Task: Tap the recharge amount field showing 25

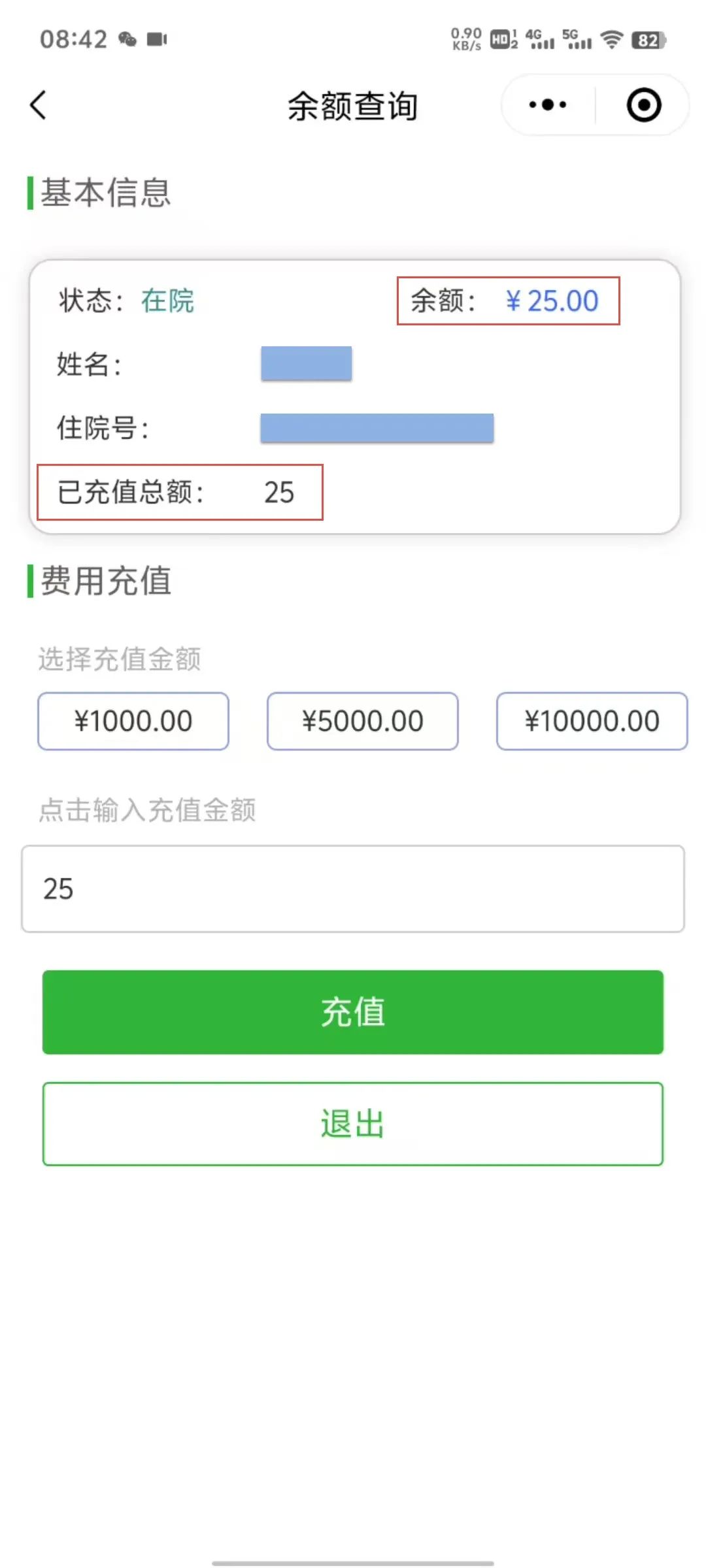Action: pos(353,889)
